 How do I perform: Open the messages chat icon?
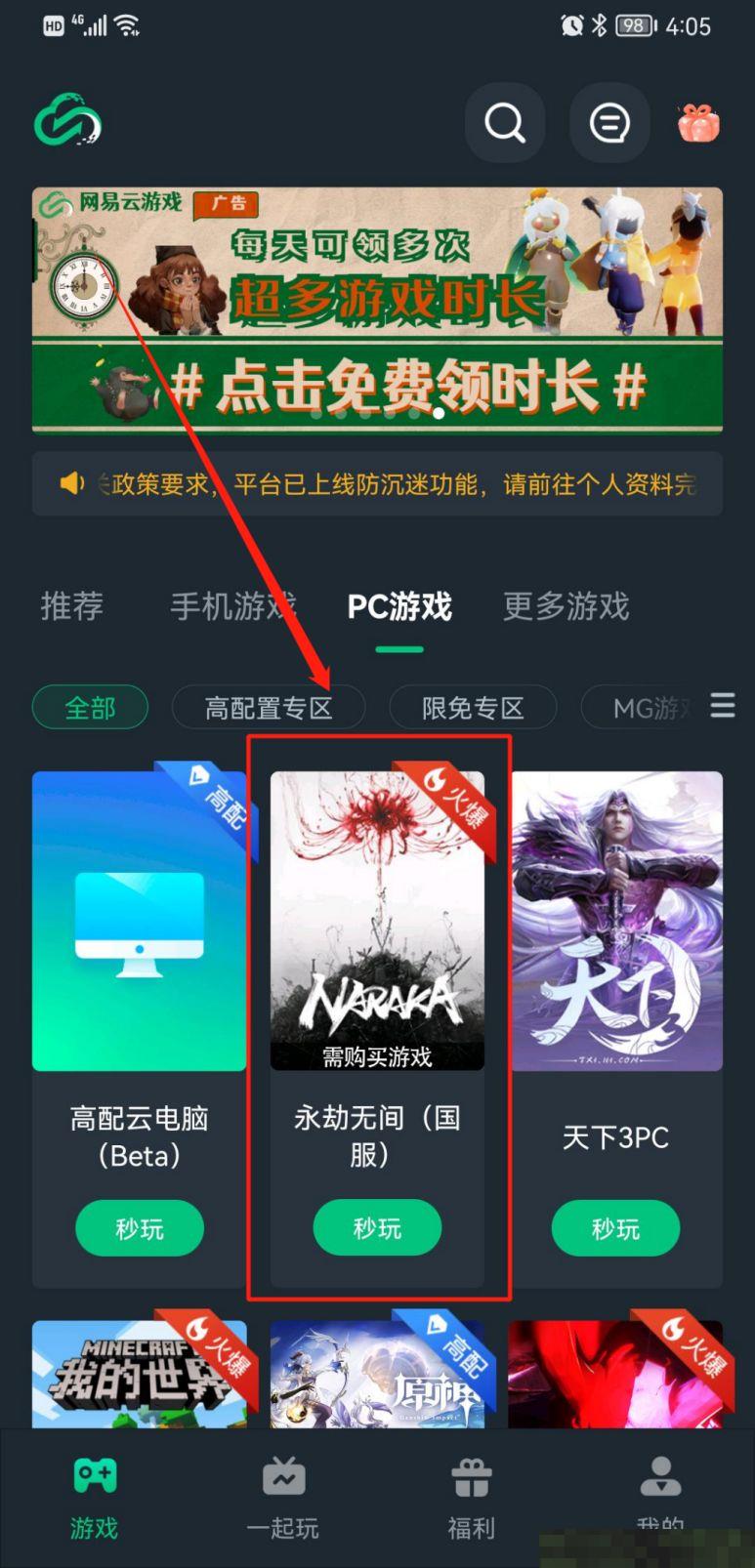click(x=609, y=123)
